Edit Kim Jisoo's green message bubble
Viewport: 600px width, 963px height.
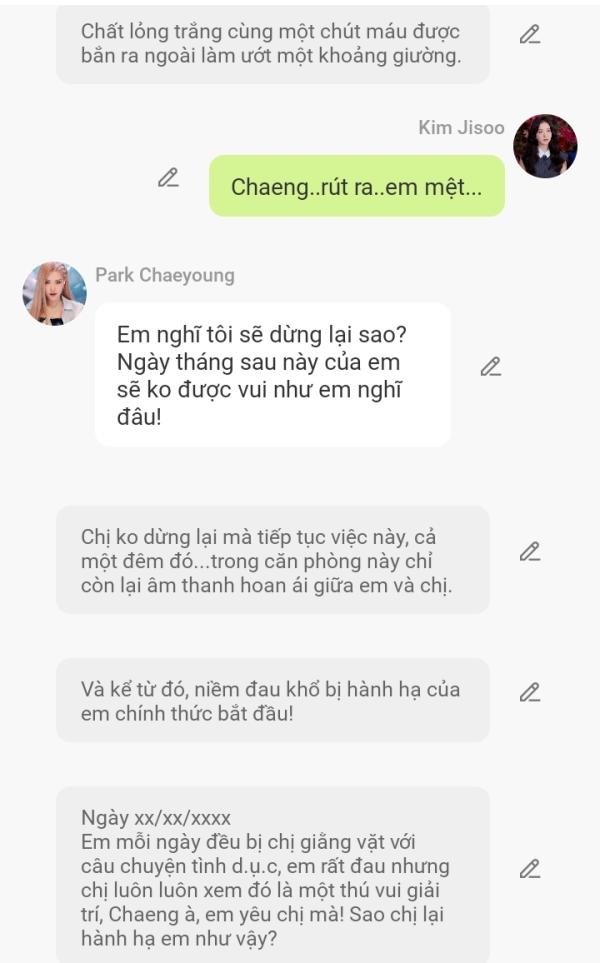coord(169,178)
